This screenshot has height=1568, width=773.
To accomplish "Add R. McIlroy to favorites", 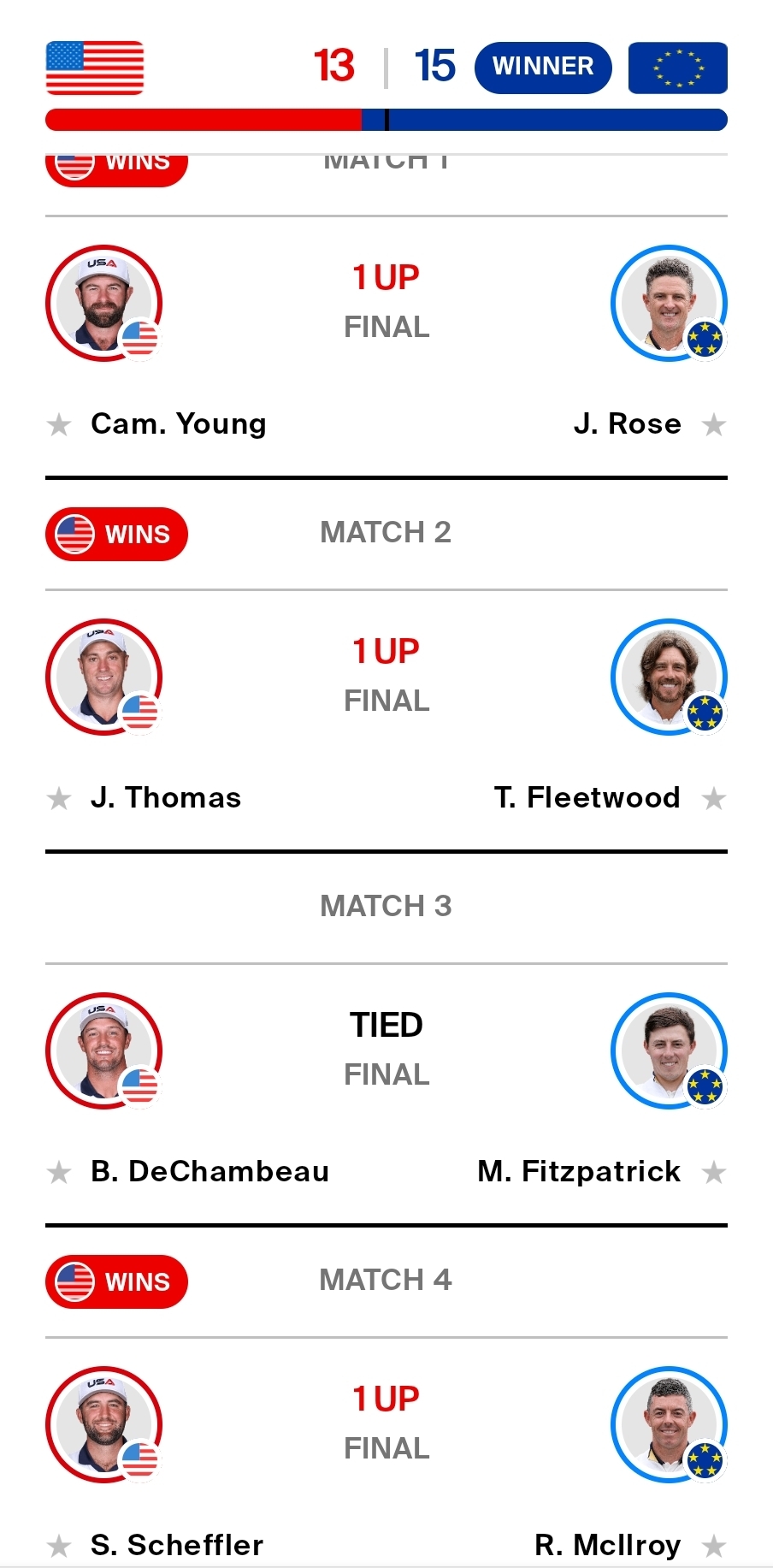I will [x=713, y=1546].
